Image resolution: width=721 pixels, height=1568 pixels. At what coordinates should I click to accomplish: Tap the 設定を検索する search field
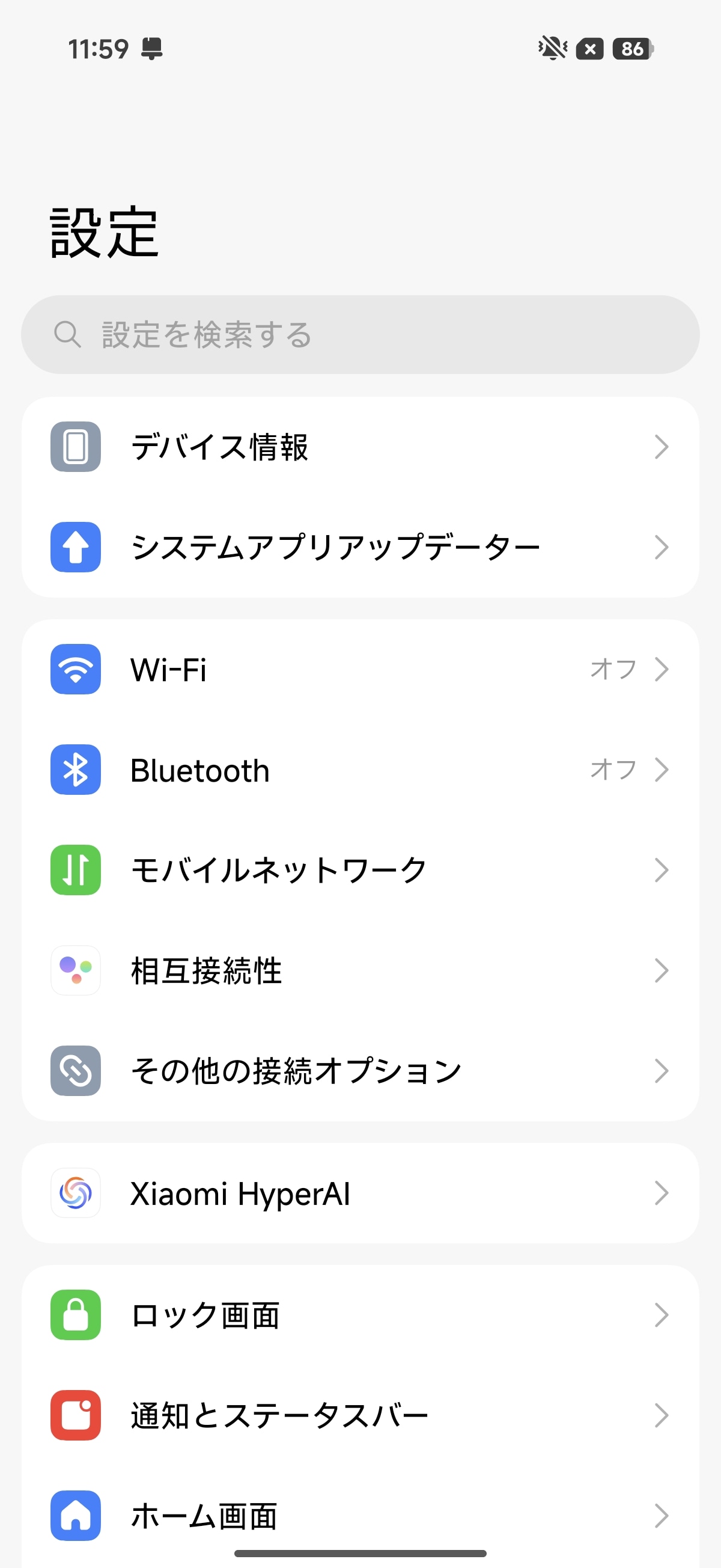[x=359, y=335]
